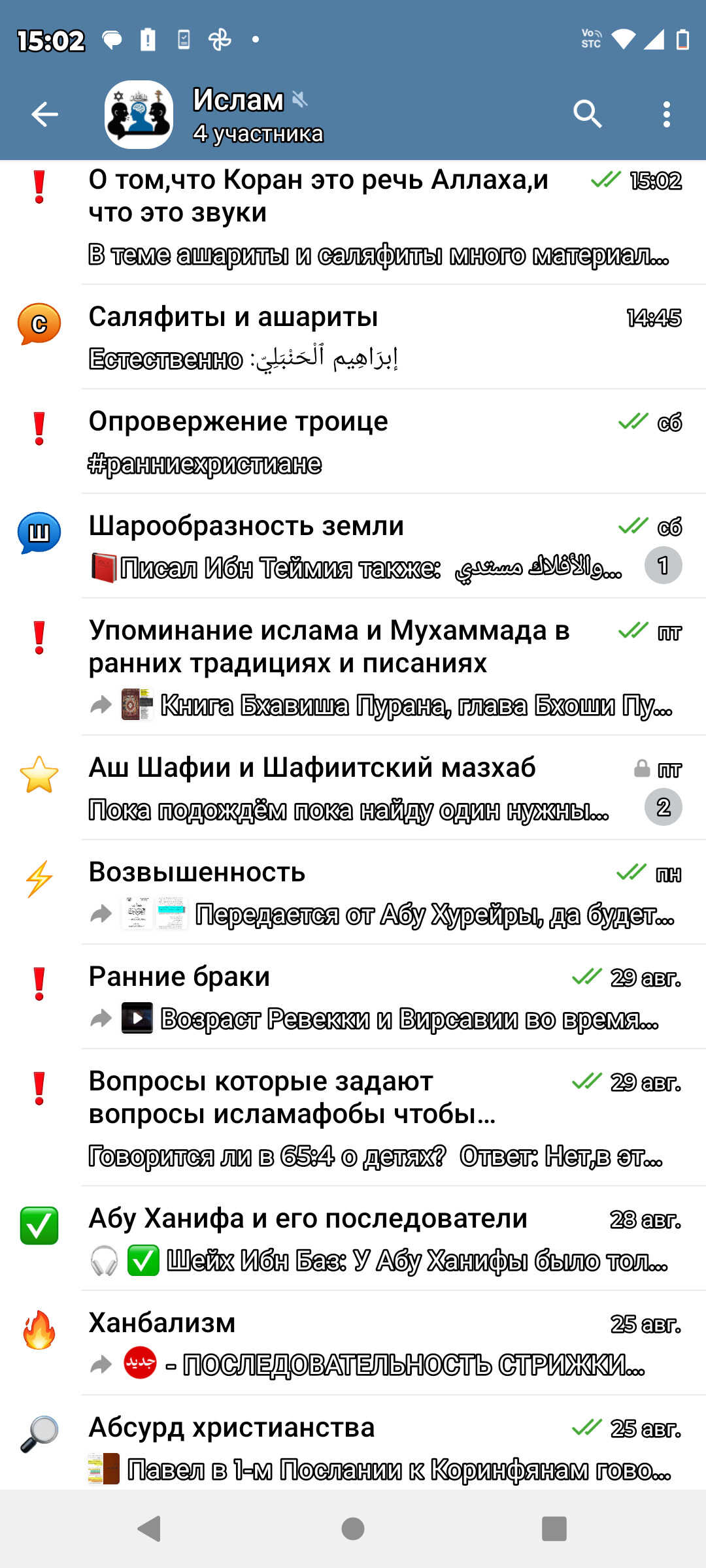Tap the system home button
The width and height of the screenshot is (706, 1568).
[x=353, y=1529]
